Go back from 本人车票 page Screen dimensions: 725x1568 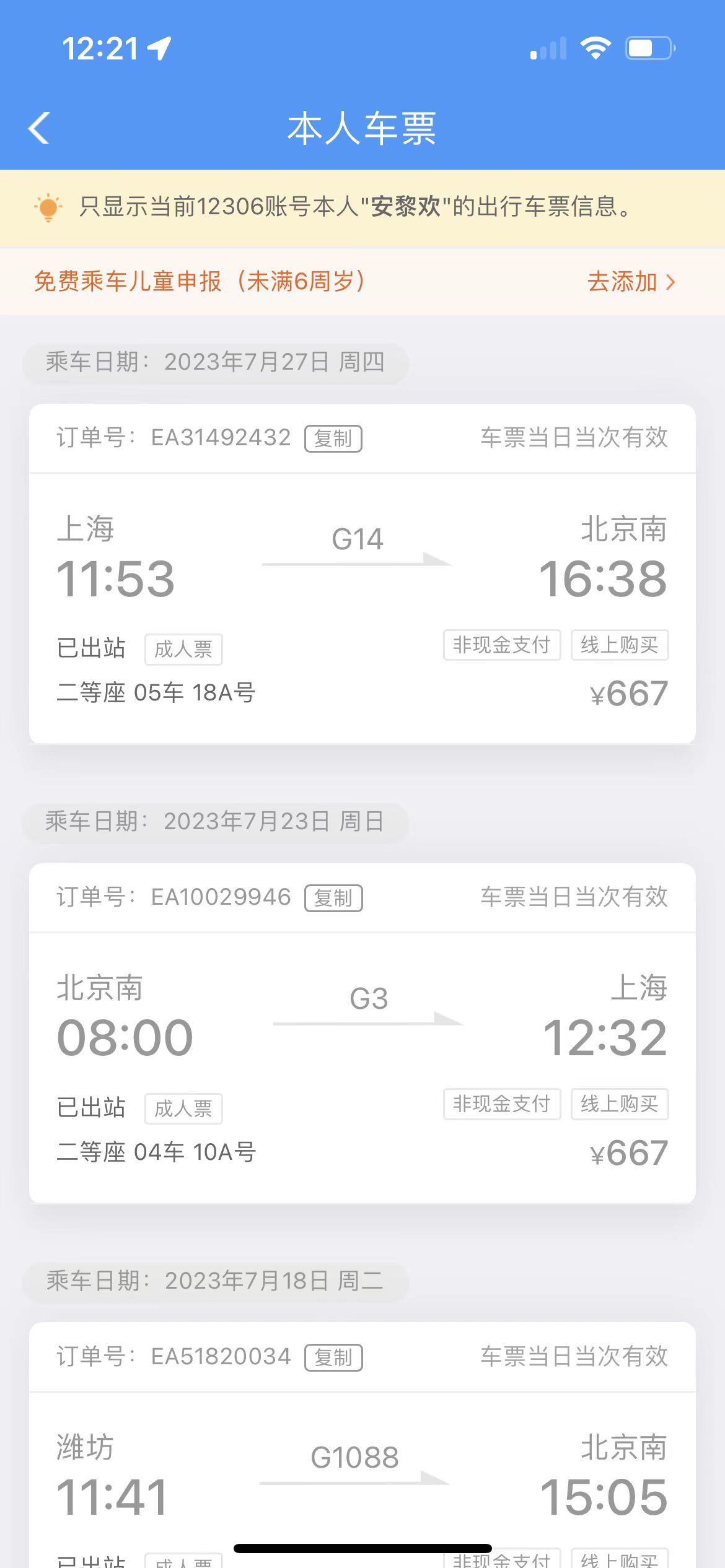[40, 129]
